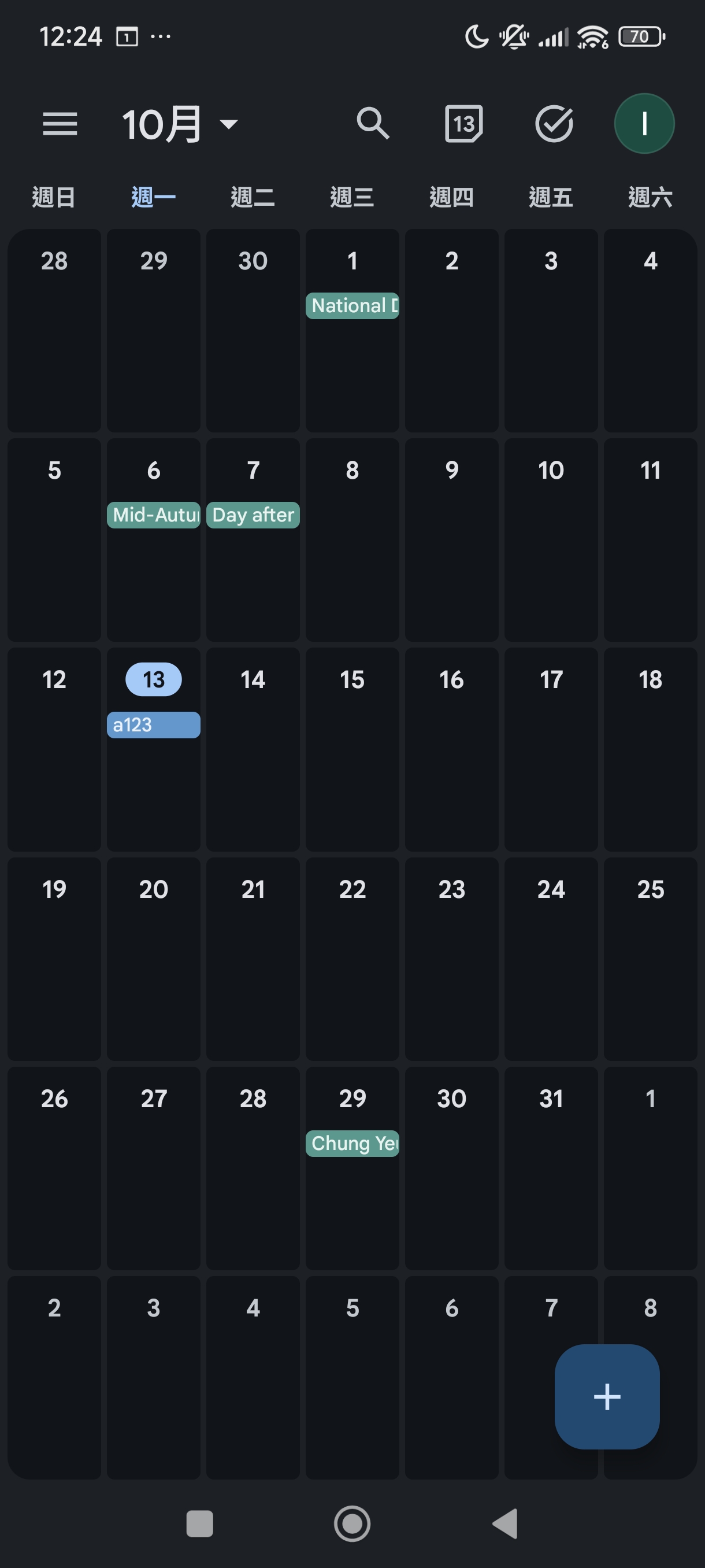This screenshot has width=705, height=1568.
Task: Open the account profile avatar
Action: (644, 124)
